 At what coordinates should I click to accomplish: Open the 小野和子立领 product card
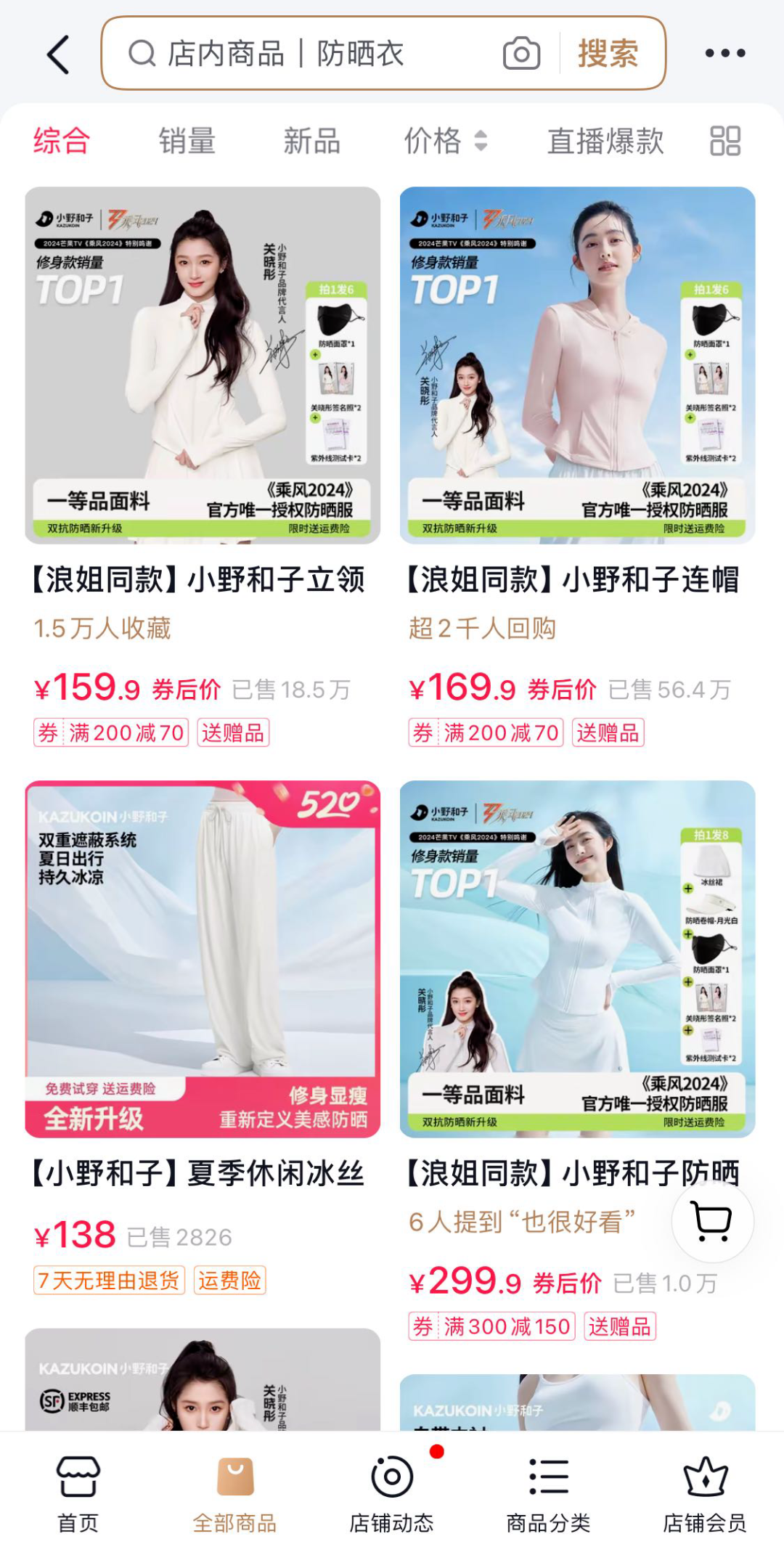tap(203, 365)
